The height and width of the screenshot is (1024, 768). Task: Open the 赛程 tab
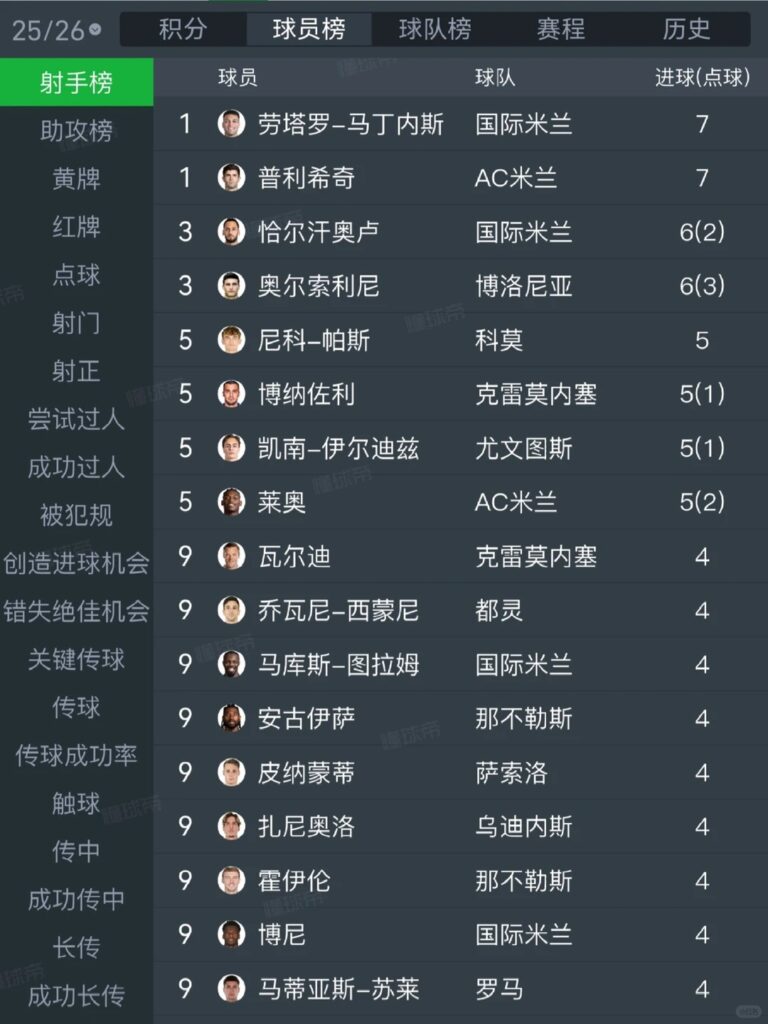click(x=561, y=29)
